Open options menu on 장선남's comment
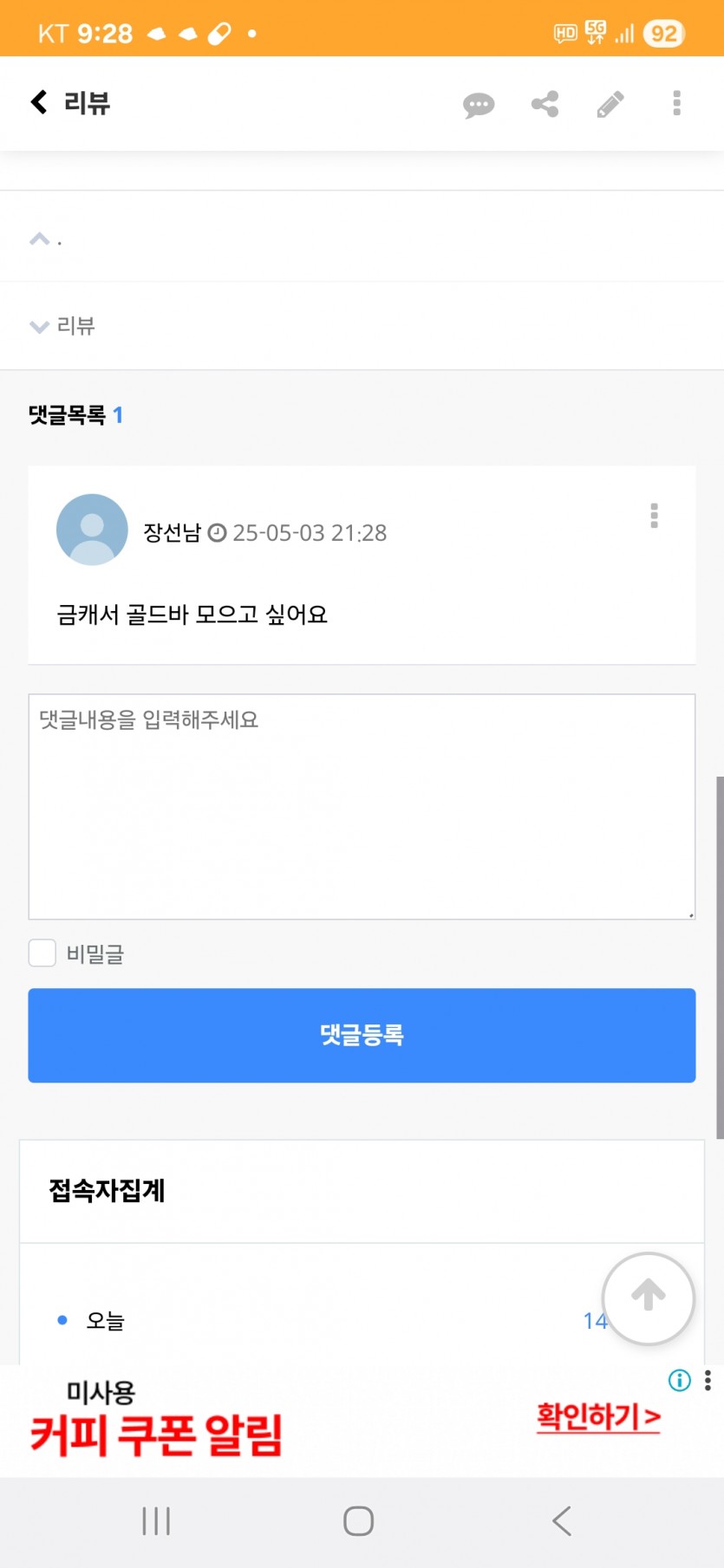Viewport: 724px width, 1568px height. [655, 516]
